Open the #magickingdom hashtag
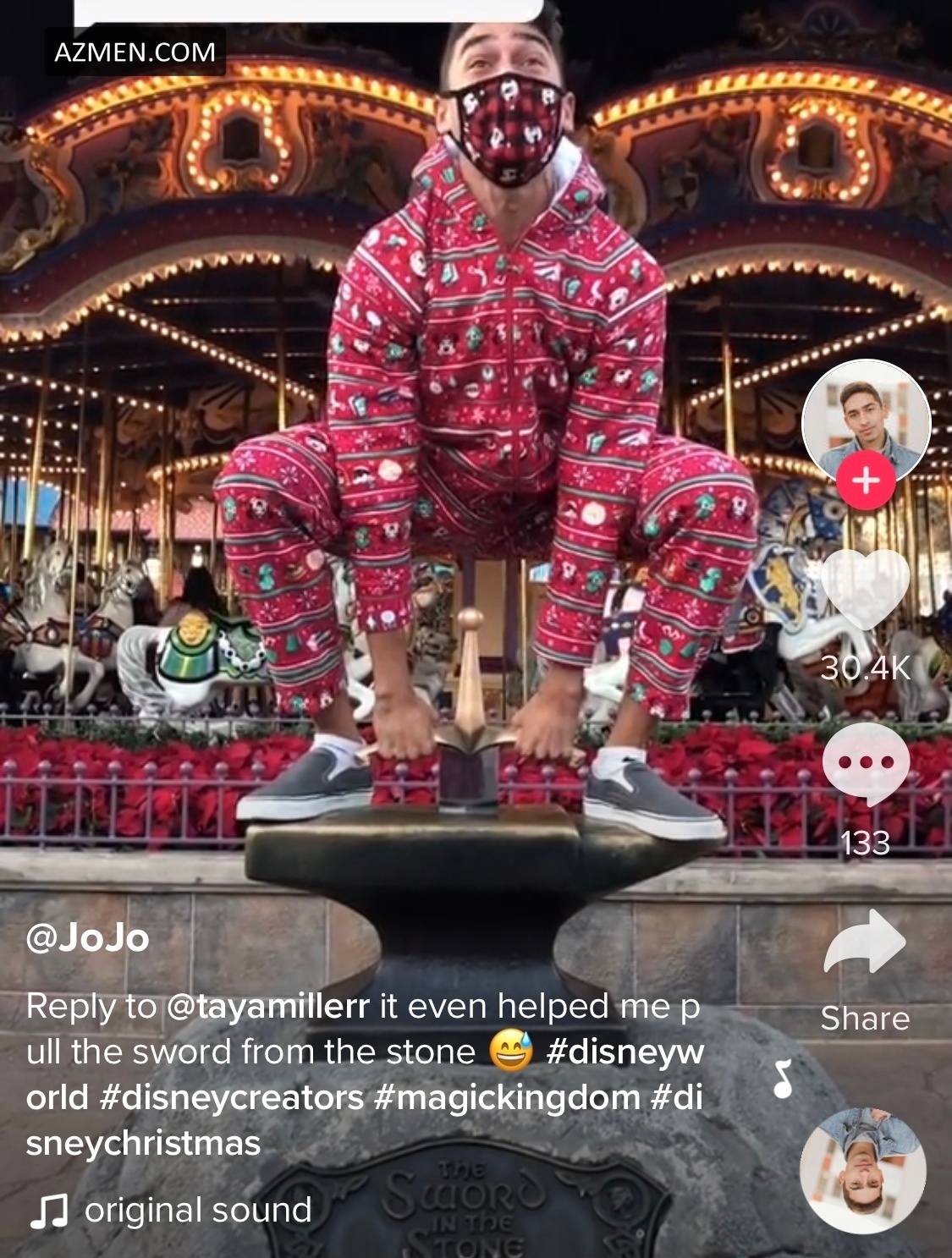952x1258 pixels. 506,1098
